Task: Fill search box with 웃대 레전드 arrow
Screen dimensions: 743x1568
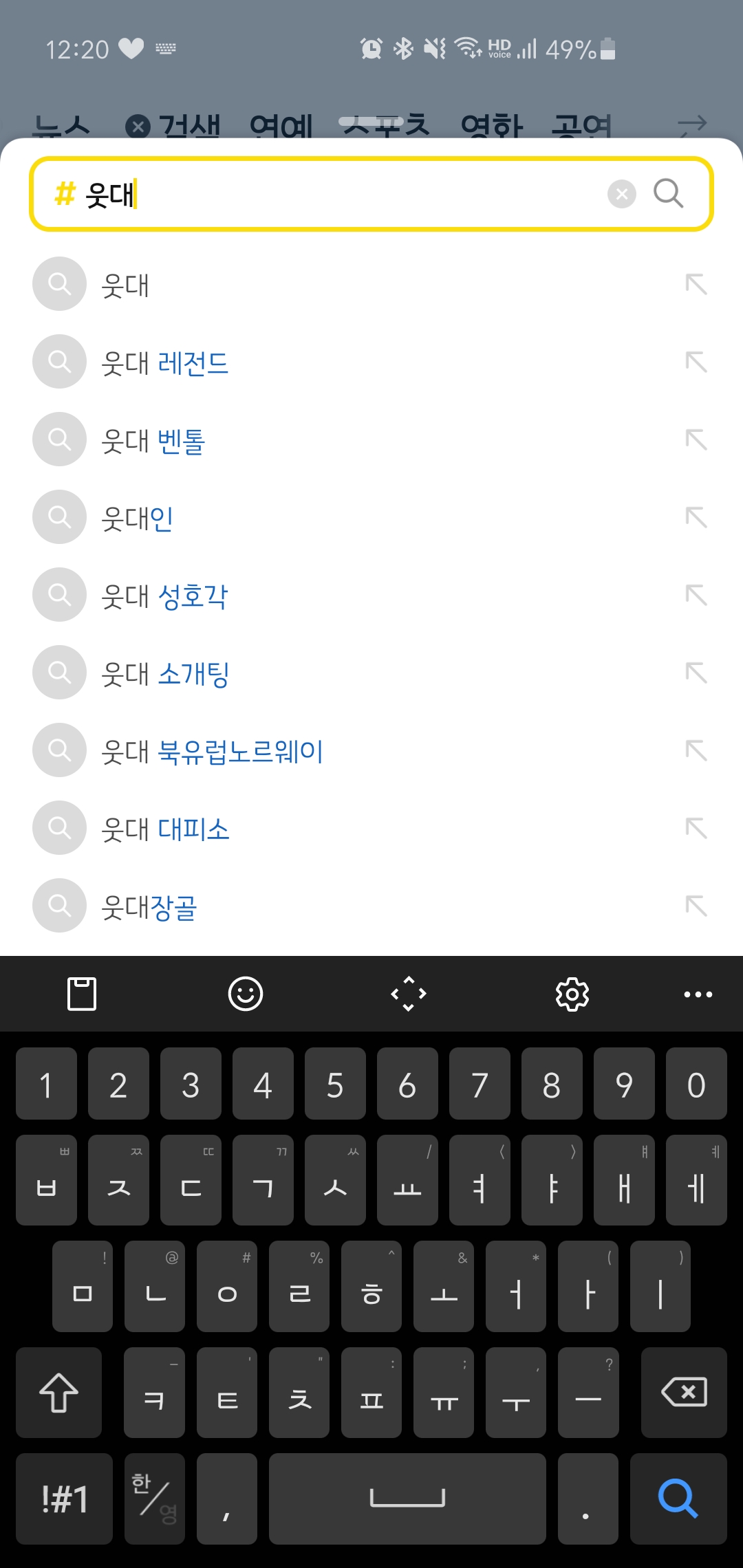Action: click(696, 362)
